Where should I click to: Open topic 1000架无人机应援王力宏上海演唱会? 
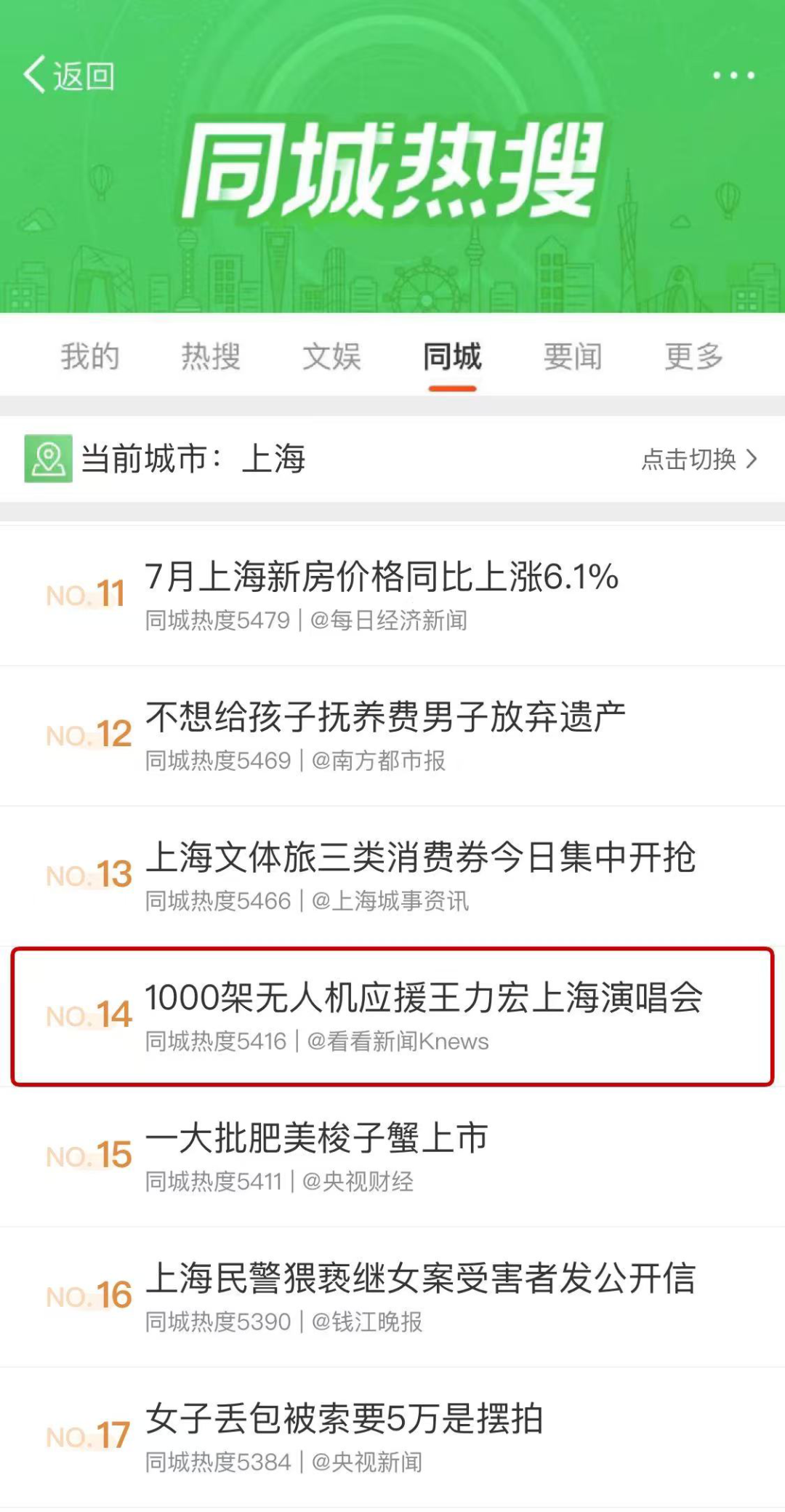tap(423, 999)
